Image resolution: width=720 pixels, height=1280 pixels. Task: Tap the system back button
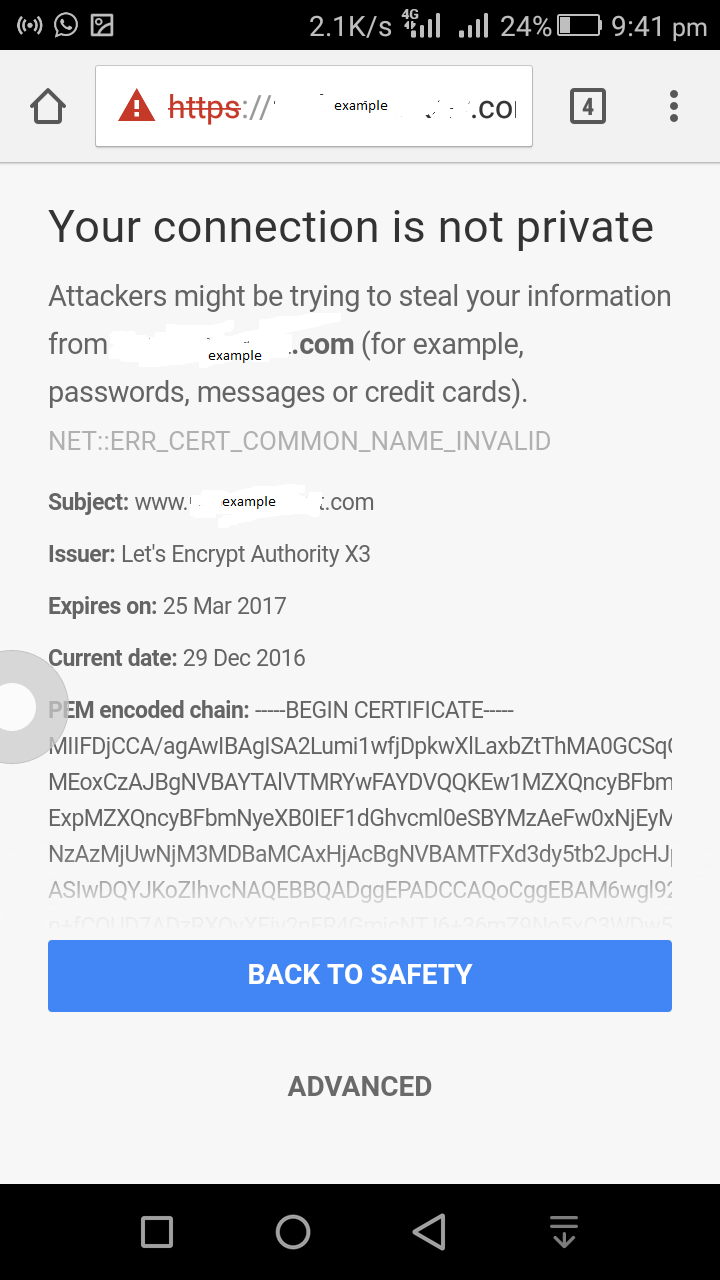429,1232
